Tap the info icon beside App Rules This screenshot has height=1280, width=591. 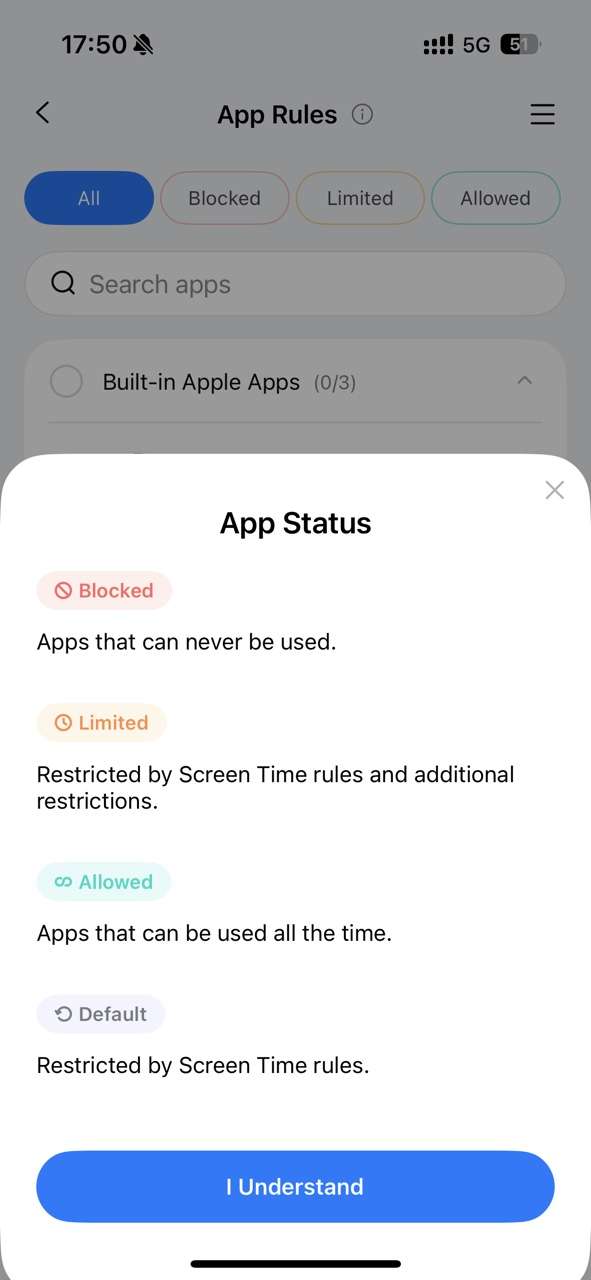click(363, 114)
